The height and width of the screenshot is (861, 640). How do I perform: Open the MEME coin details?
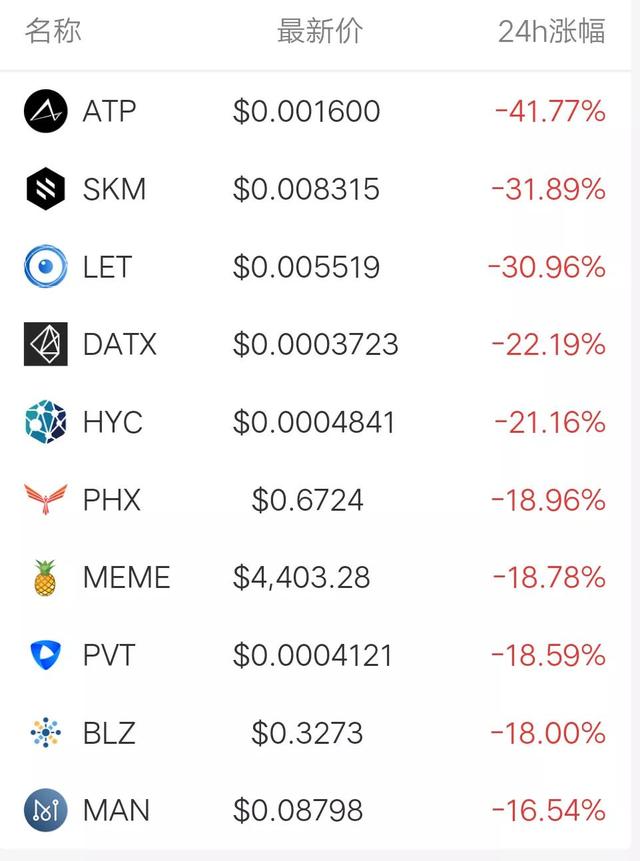(x=126, y=578)
